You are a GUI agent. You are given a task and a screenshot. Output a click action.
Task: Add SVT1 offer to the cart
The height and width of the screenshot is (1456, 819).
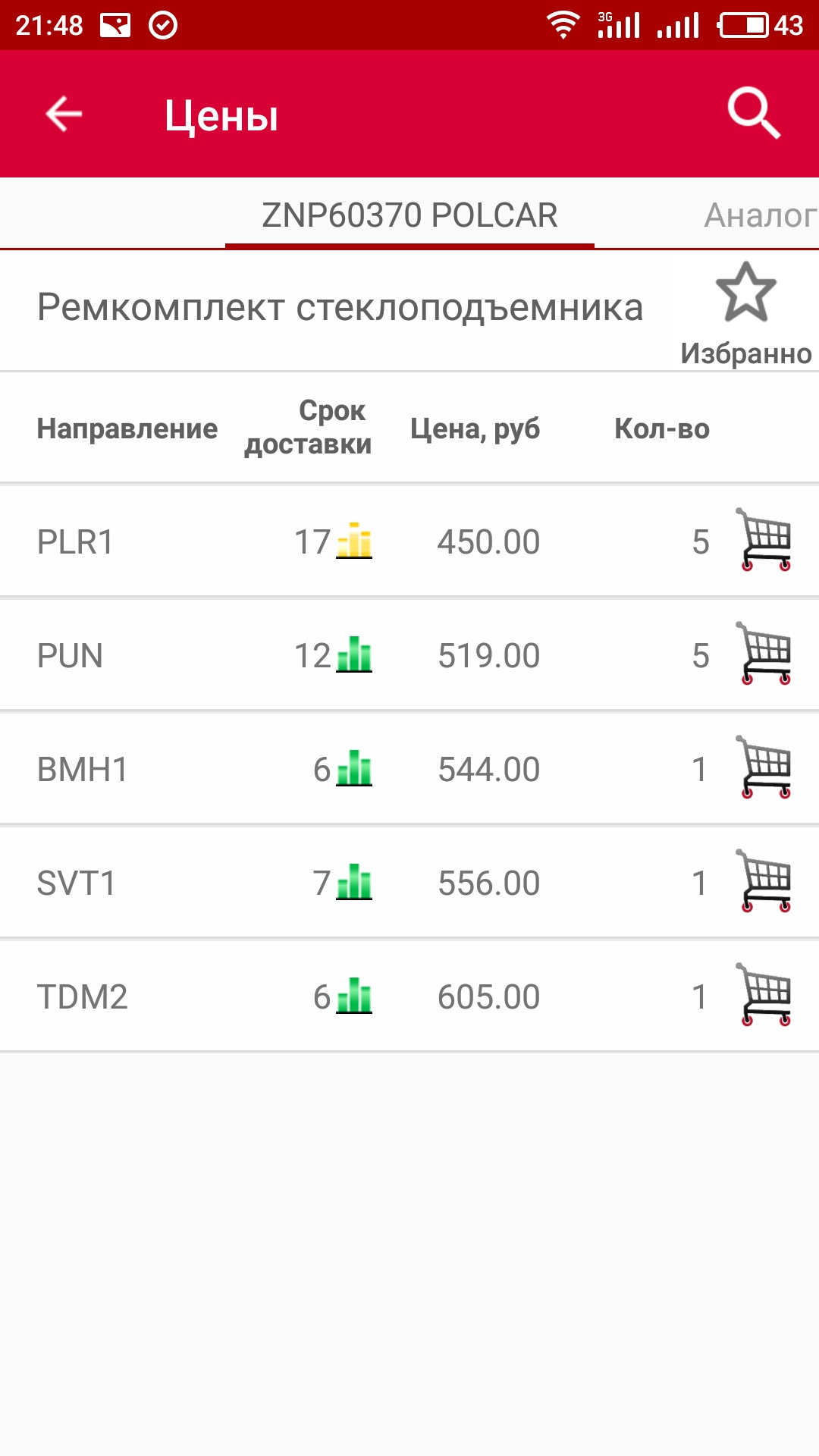pyautogui.click(x=764, y=882)
